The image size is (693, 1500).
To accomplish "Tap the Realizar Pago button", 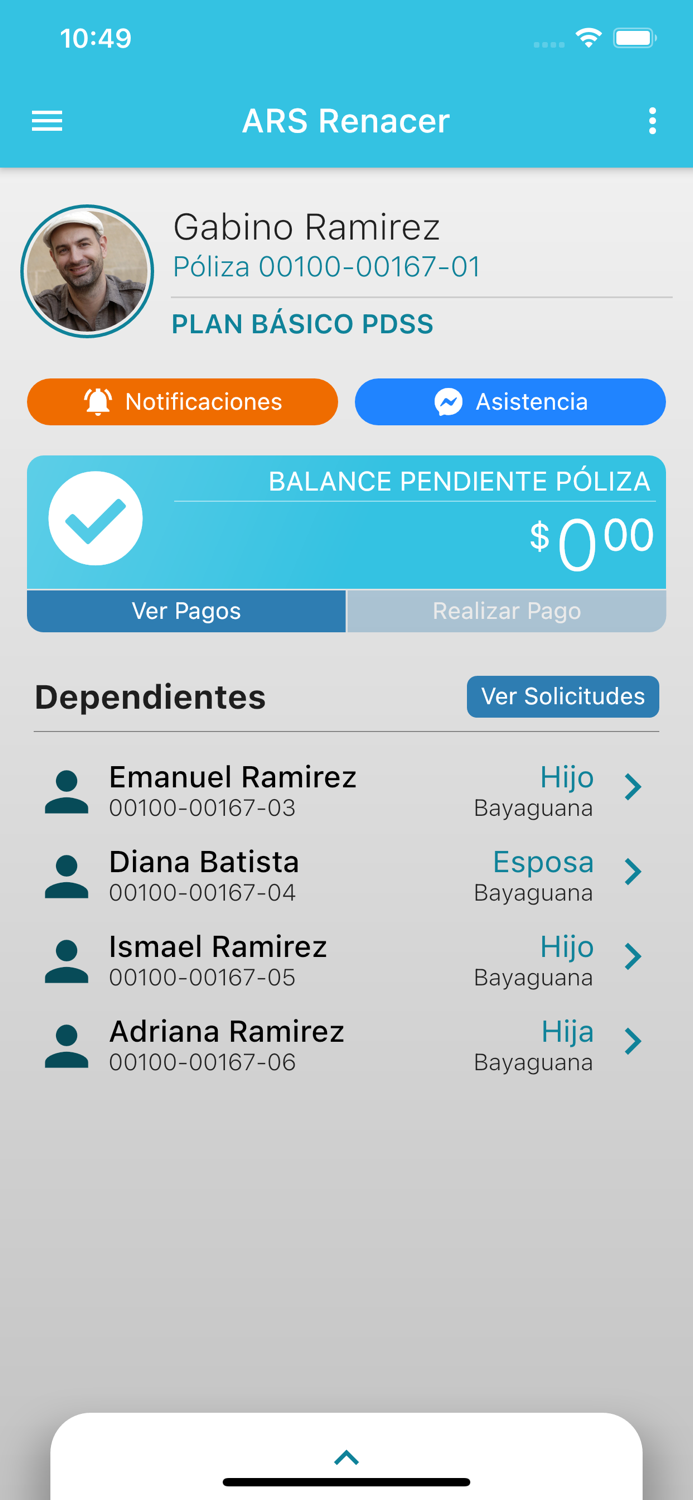I will (x=506, y=611).
